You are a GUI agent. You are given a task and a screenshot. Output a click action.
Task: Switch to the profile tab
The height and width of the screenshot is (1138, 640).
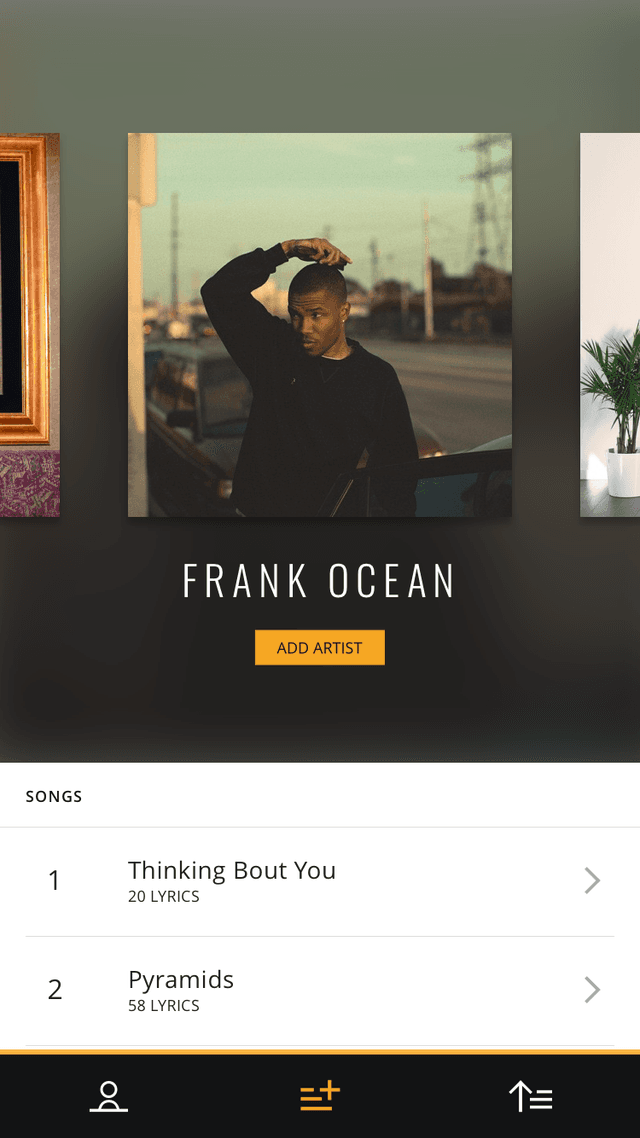(108, 1097)
